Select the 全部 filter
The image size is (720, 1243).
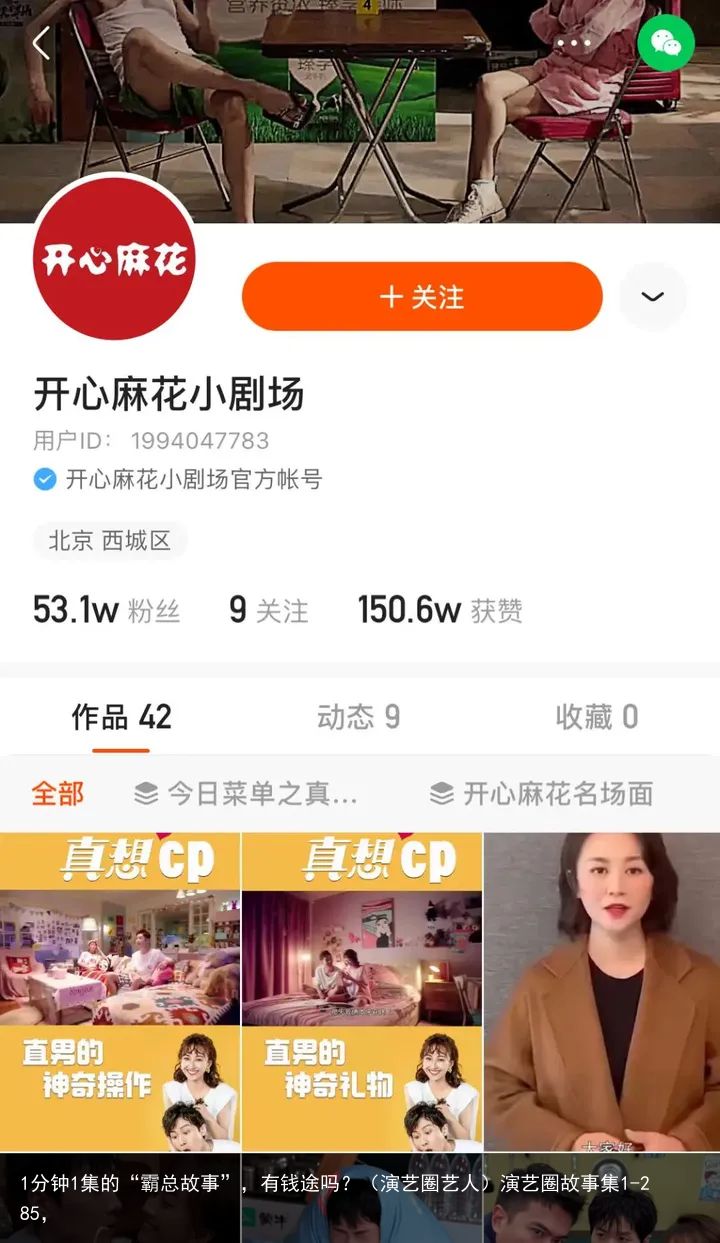58,794
